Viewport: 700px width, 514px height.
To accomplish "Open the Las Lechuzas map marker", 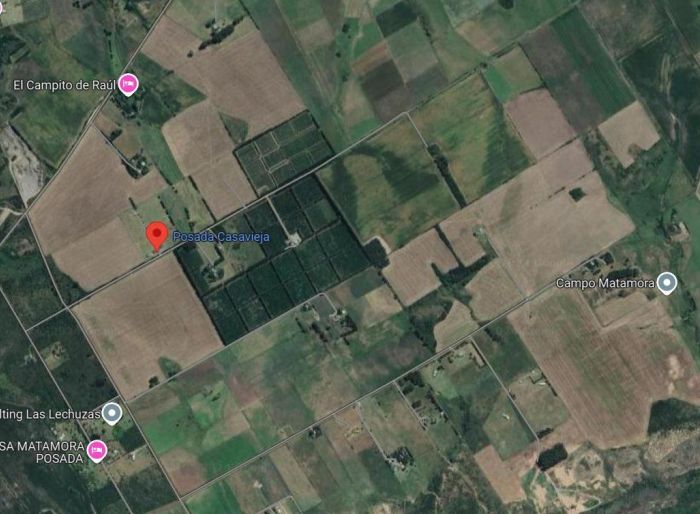I will pos(113,412).
